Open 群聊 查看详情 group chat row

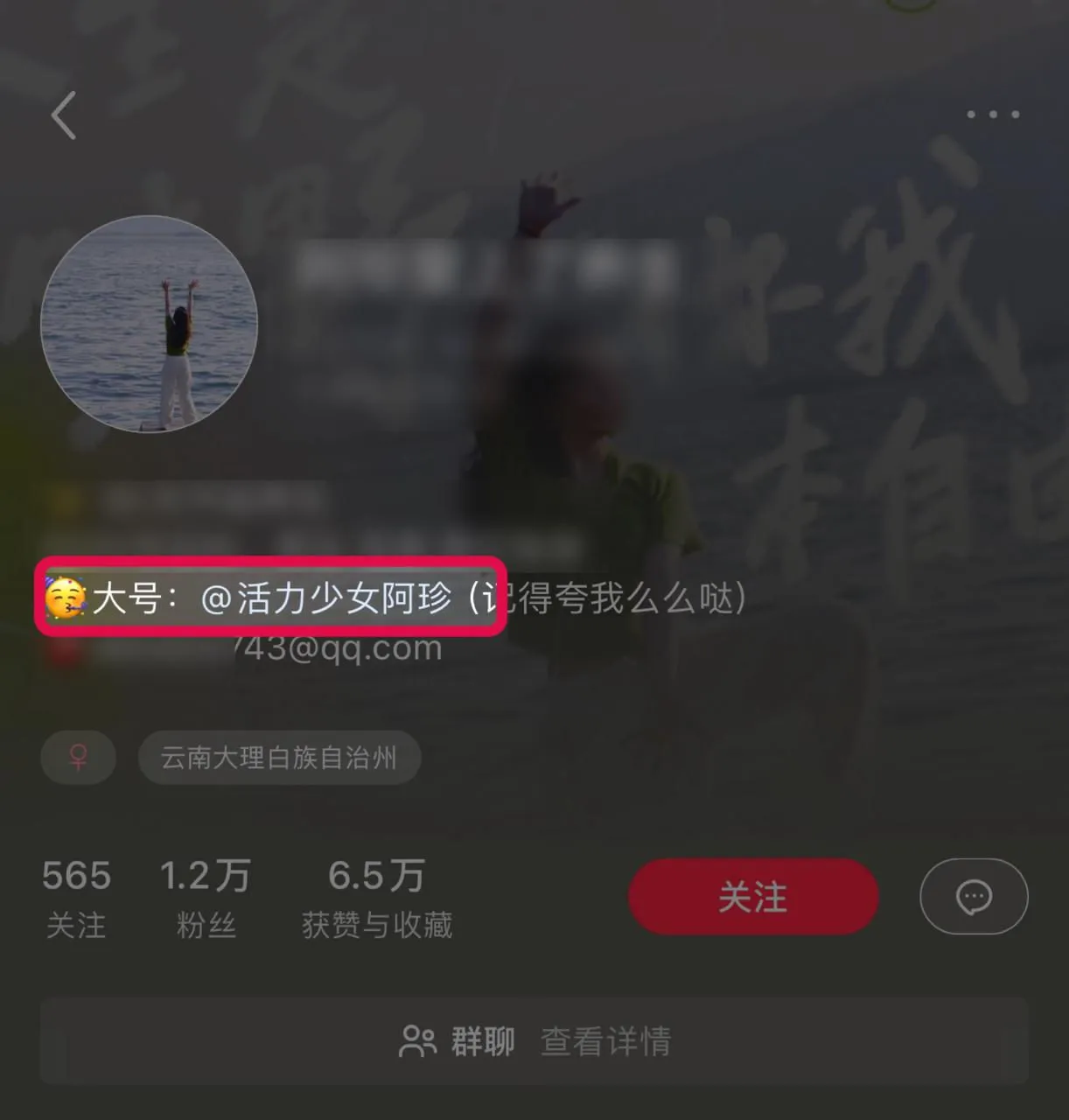[x=534, y=1041]
